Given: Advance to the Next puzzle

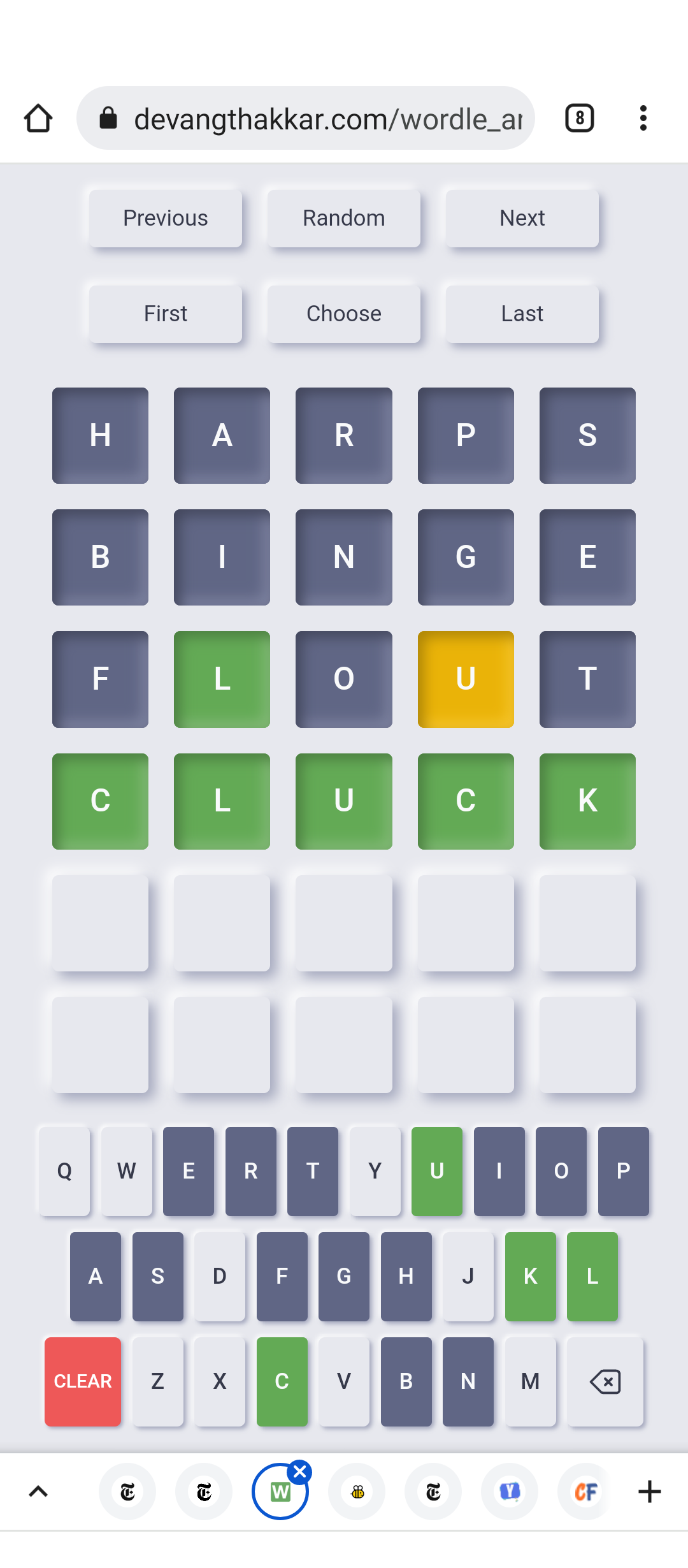Looking at the screenshot, I should [x=522, y=218].
